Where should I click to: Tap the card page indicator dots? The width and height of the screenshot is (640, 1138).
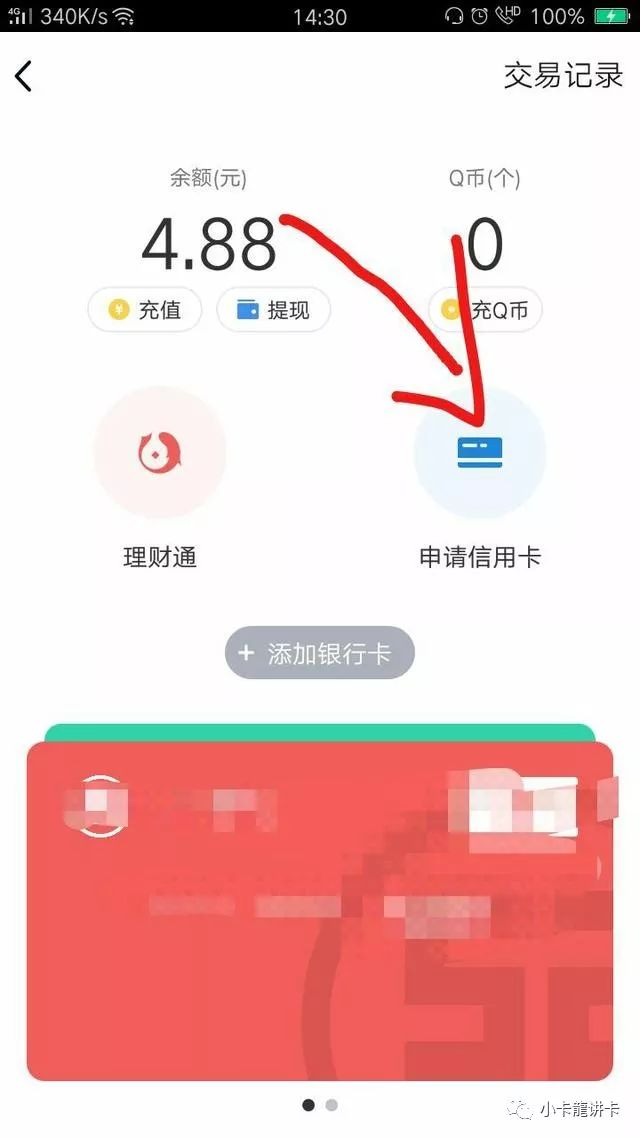[320, 1105]
